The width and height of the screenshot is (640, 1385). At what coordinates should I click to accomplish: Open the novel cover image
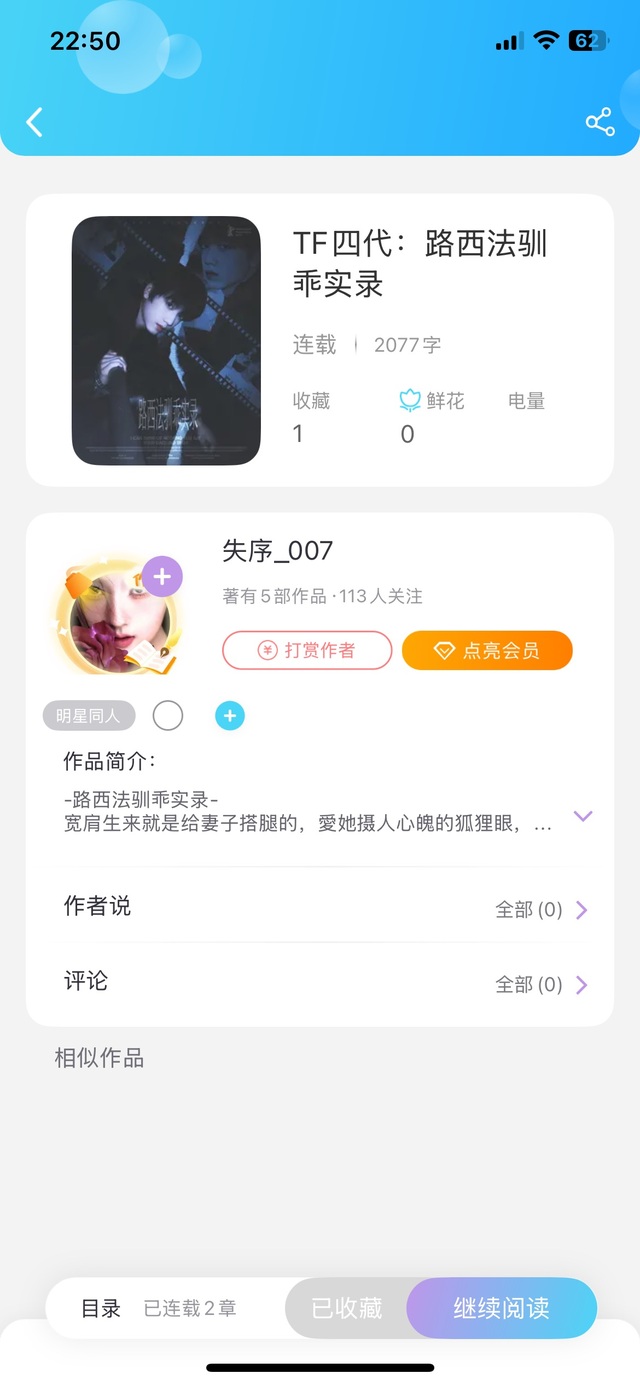tap(166, 341)
